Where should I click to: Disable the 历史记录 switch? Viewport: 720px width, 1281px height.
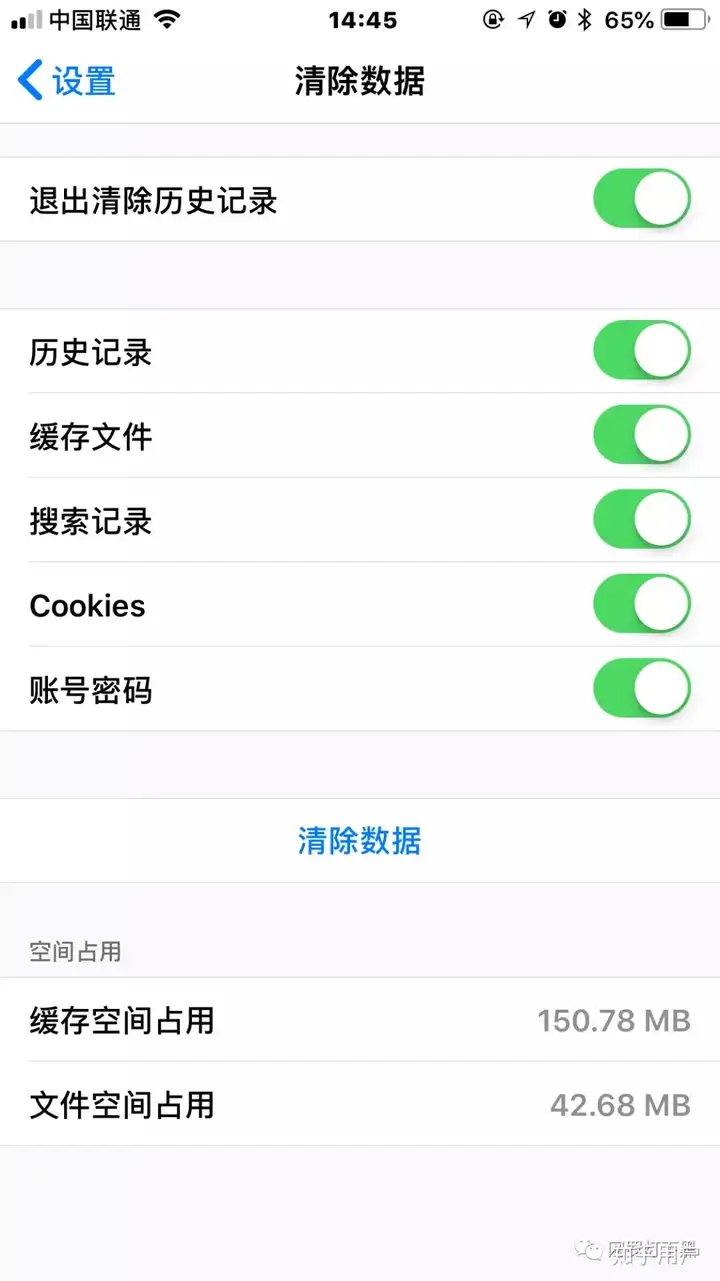pos(642,351)
